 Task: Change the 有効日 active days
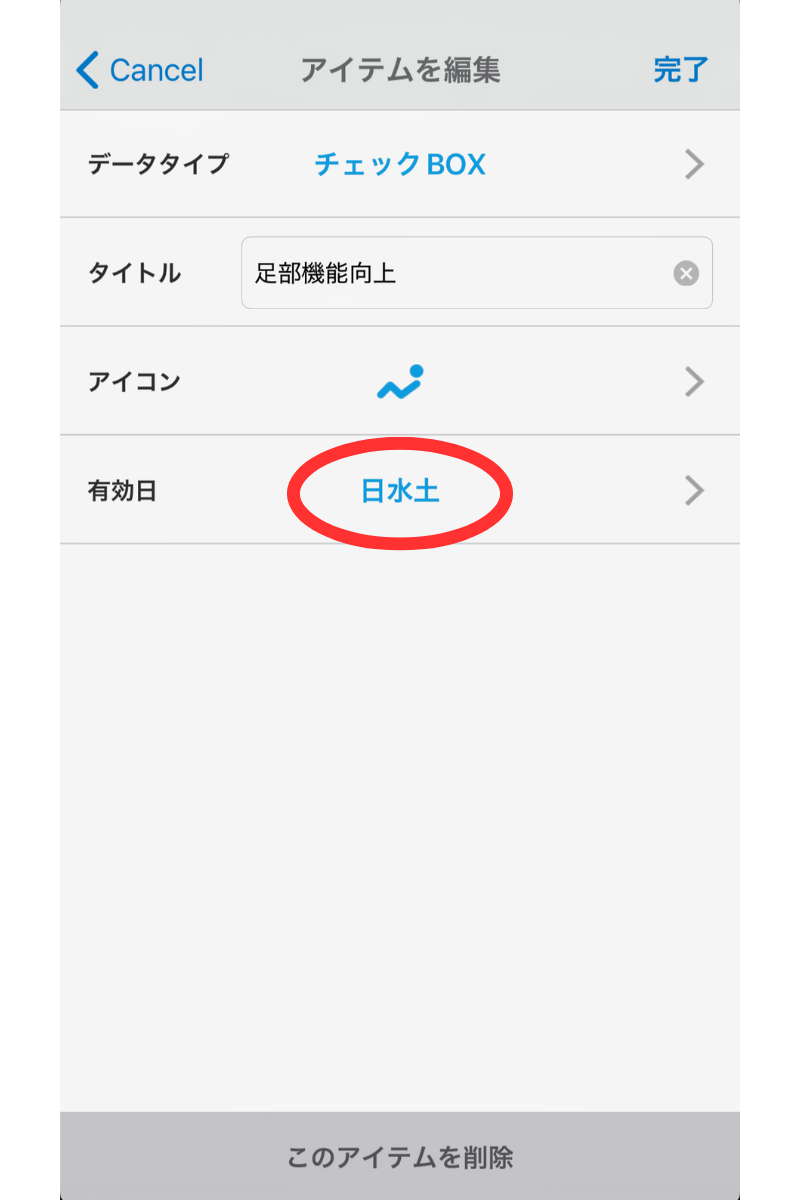[x=400, y=491]
